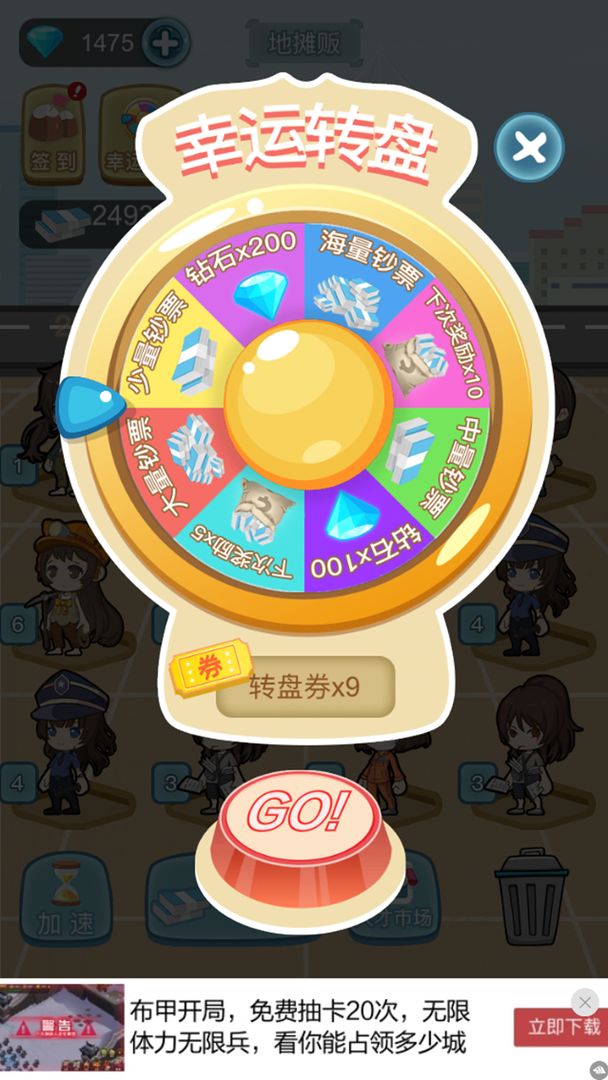The image size is (608, 1080).
Task: Dismiss the bottom ad banner
Action: coord(586,1001)
